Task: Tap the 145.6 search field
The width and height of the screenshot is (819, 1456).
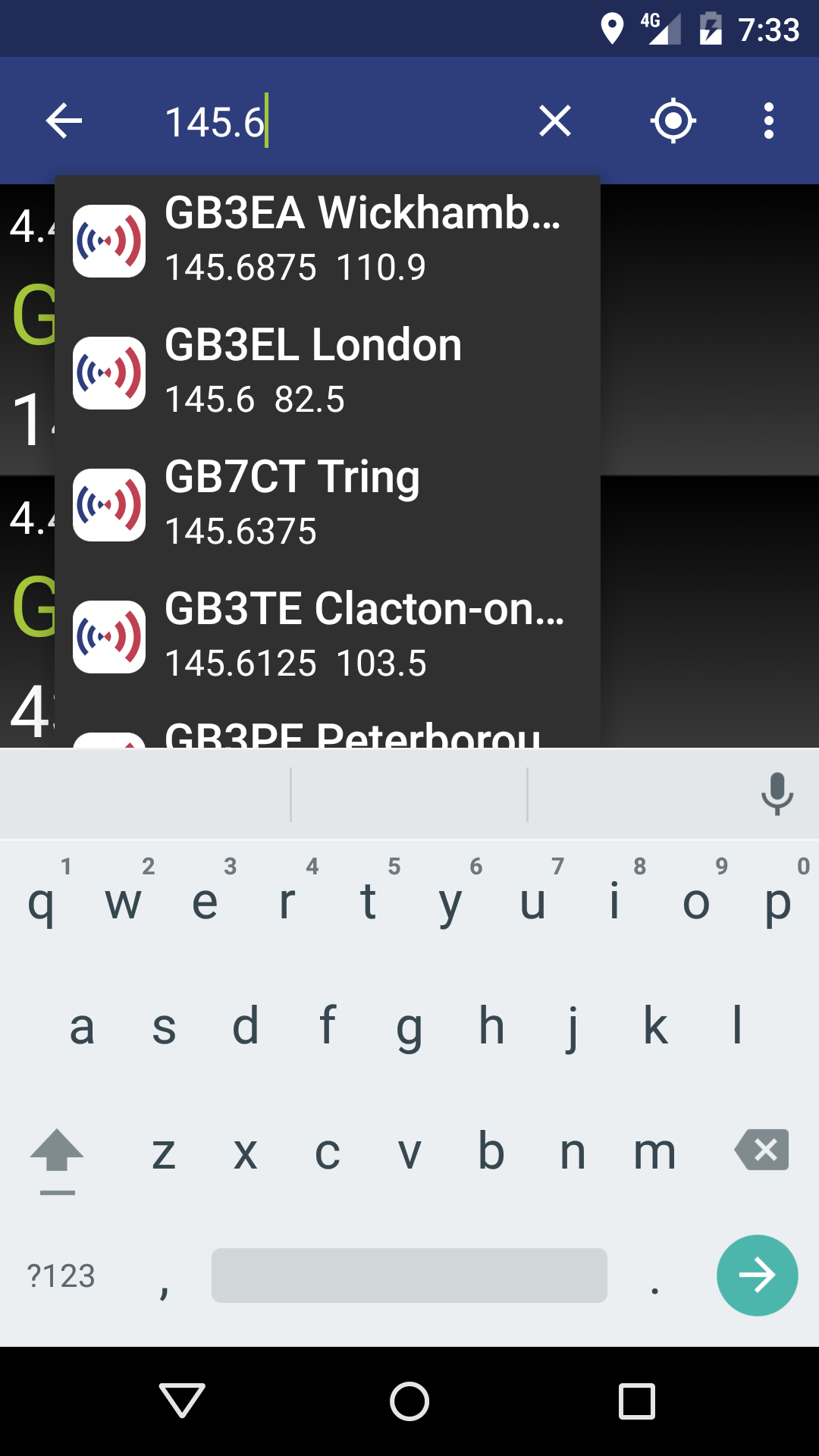Action: (334, 121)
